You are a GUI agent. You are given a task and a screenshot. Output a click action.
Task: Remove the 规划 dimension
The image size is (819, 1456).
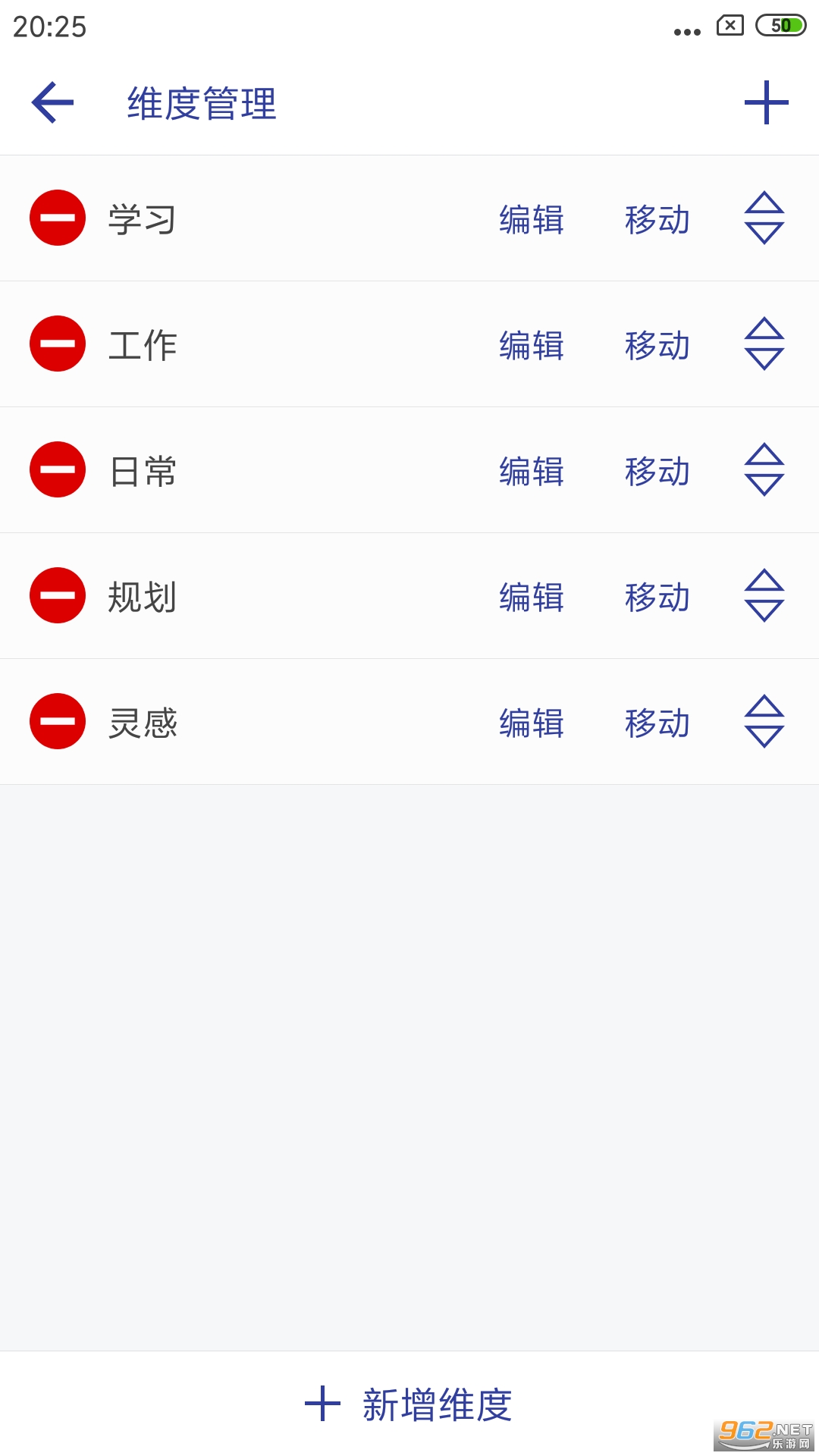click(x=58, y=595)
